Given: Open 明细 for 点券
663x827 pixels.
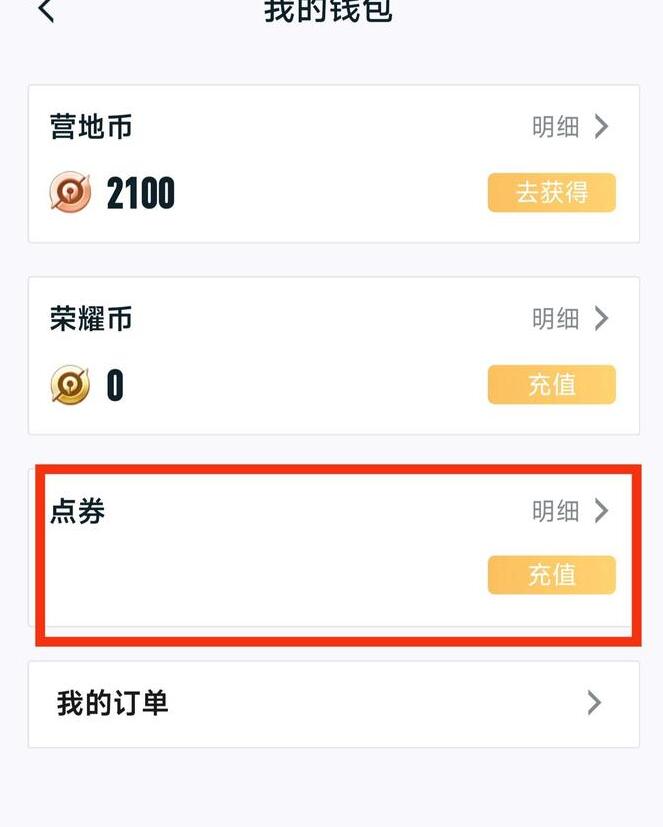Looking at the screenshot, I should [570, 511].
